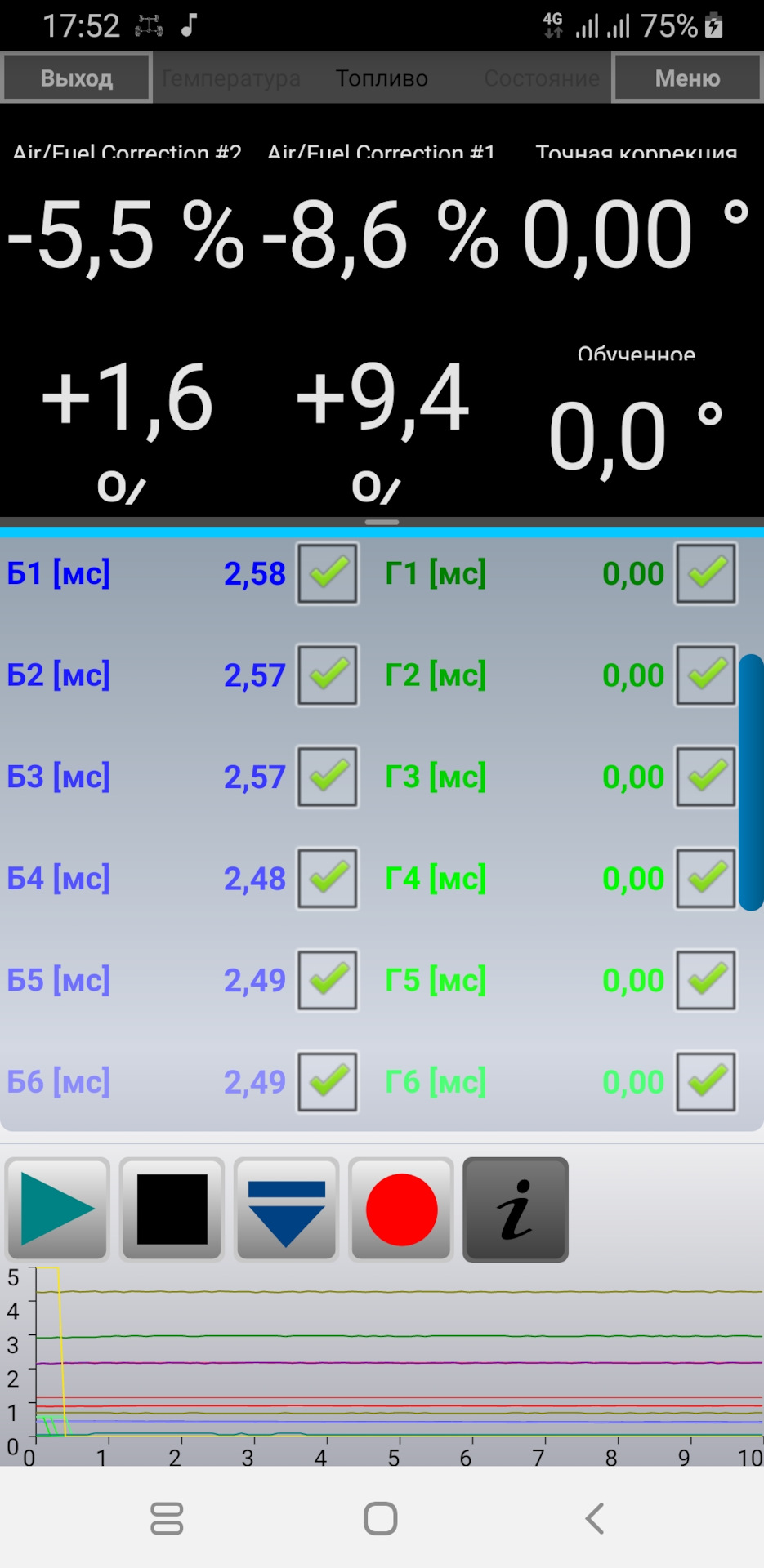764x1568 pixels.
Task: Stop with the black square button
Action: tap(172, 1209)
